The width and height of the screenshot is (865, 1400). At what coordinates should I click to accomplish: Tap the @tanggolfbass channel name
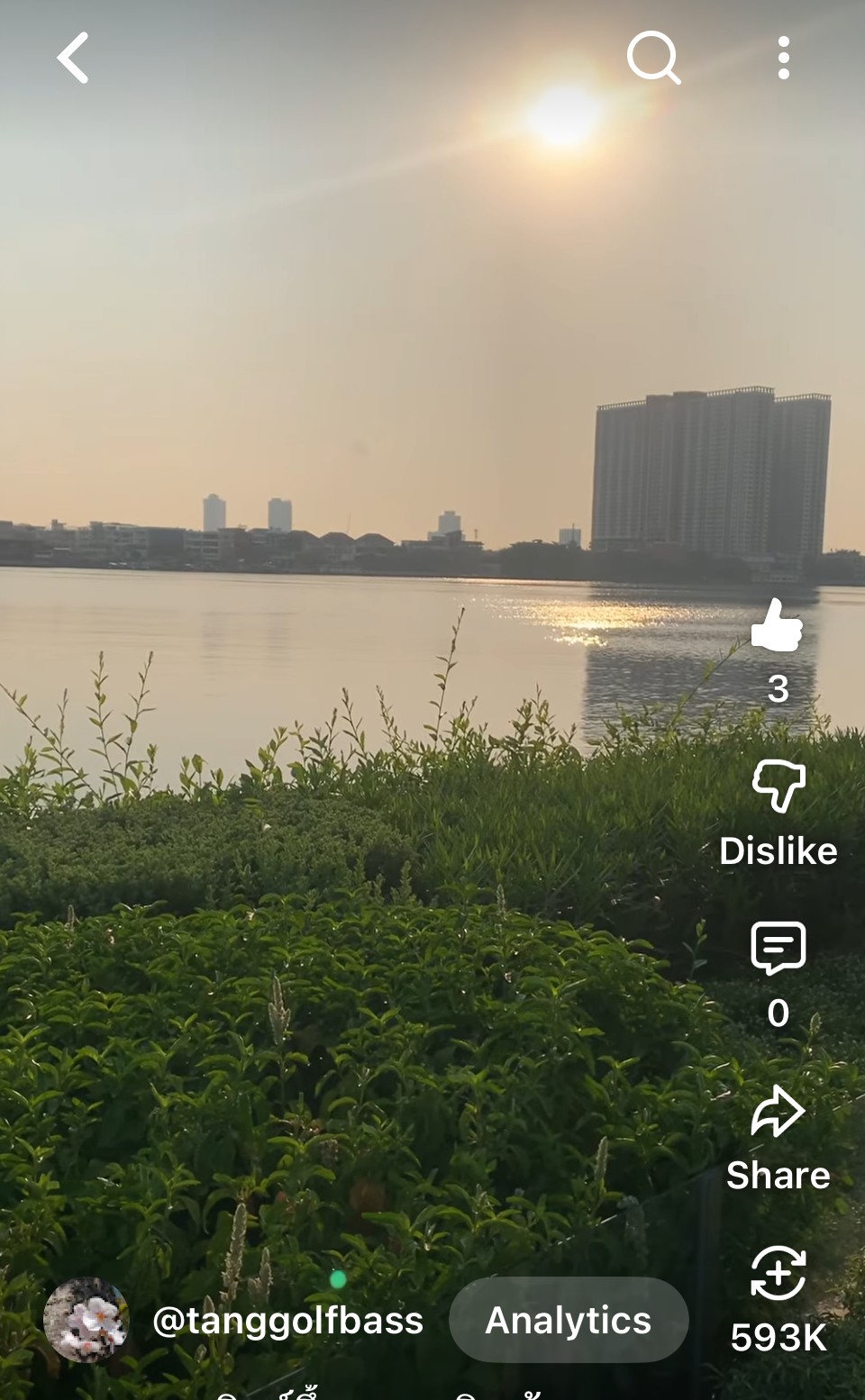(287, 1321)
